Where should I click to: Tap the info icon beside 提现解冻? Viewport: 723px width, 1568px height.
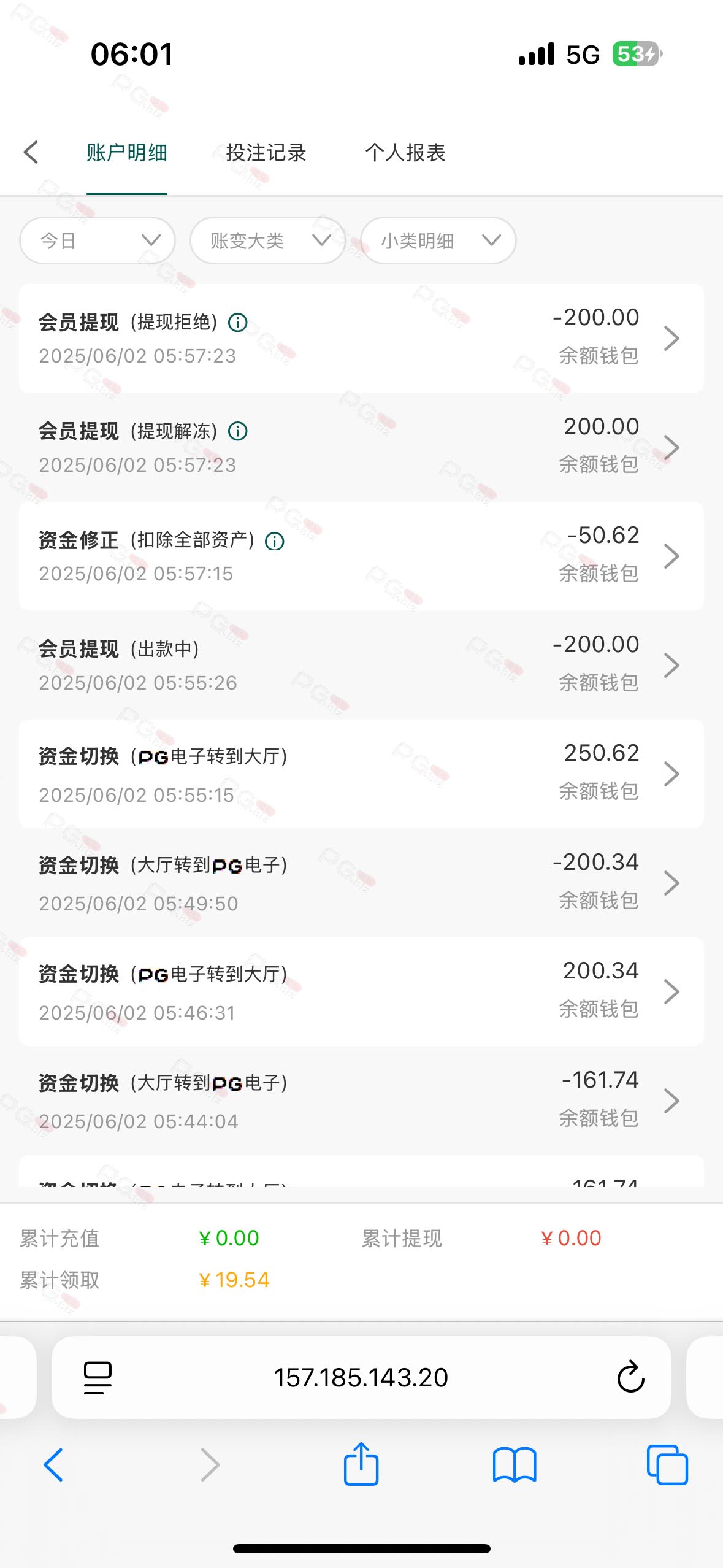tap(238, 431)
